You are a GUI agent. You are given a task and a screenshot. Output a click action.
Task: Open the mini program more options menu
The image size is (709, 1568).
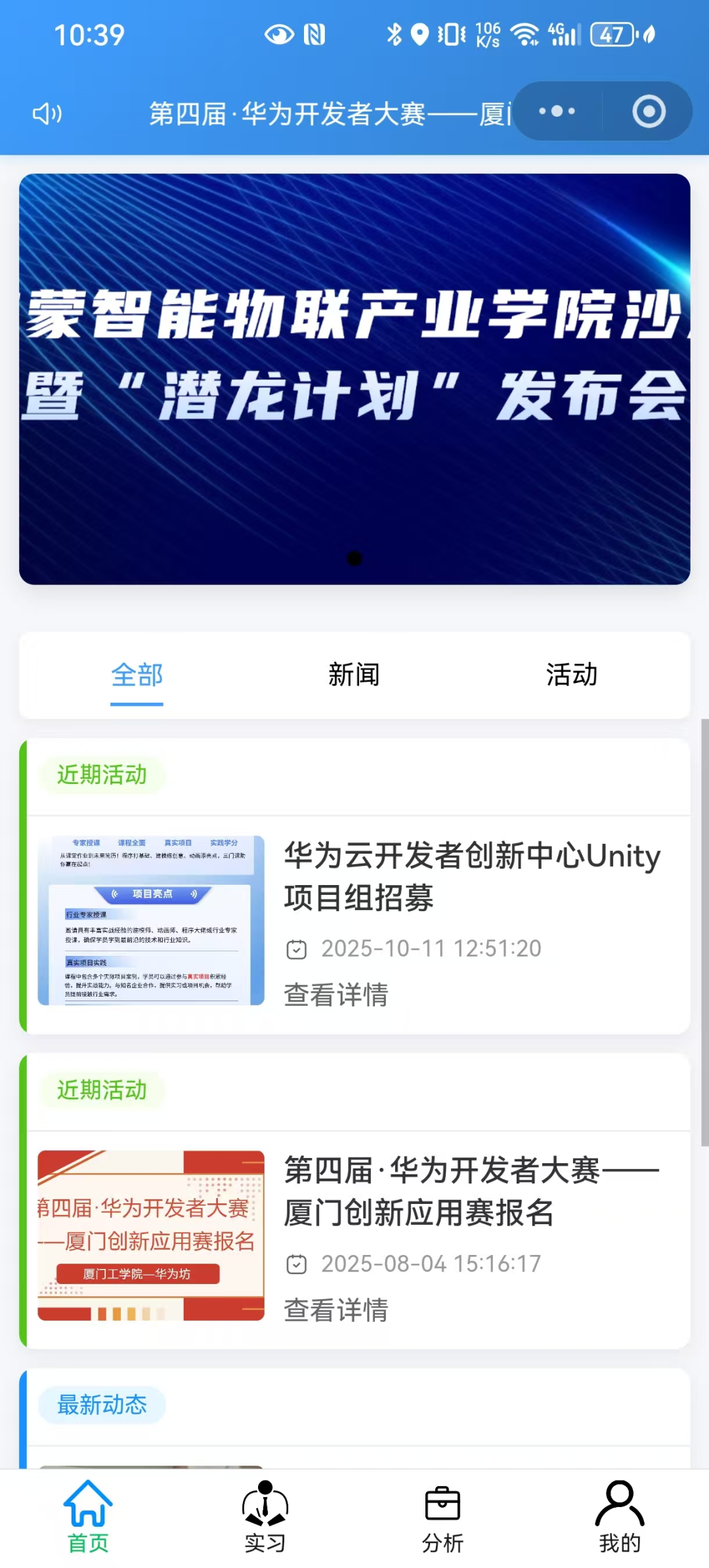(x=557, y=112)
